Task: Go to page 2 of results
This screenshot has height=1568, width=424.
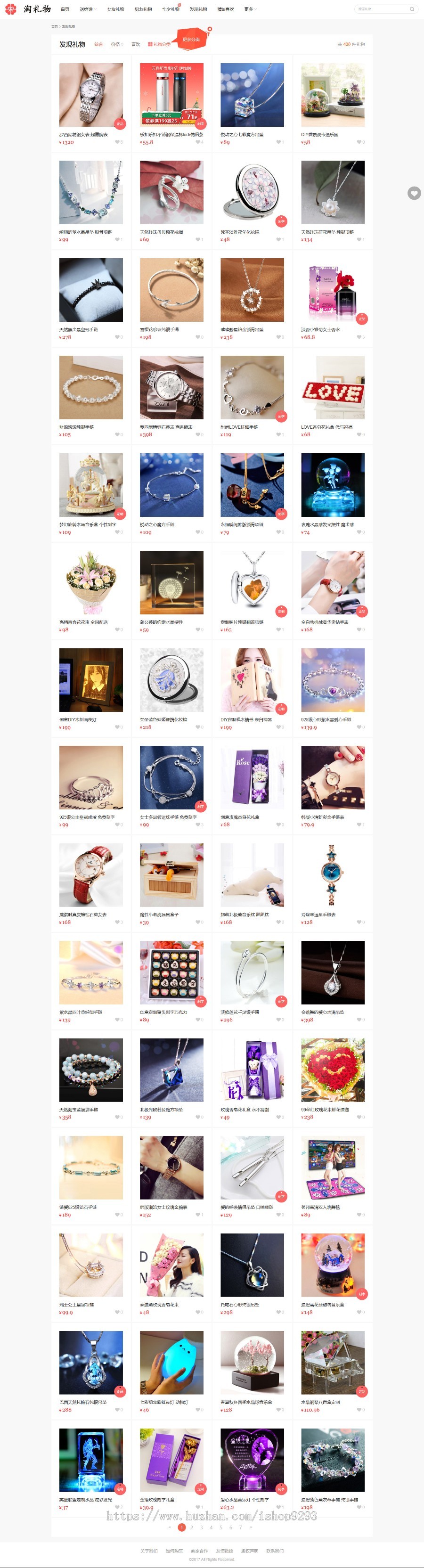Action: (x=192, y=1527)
